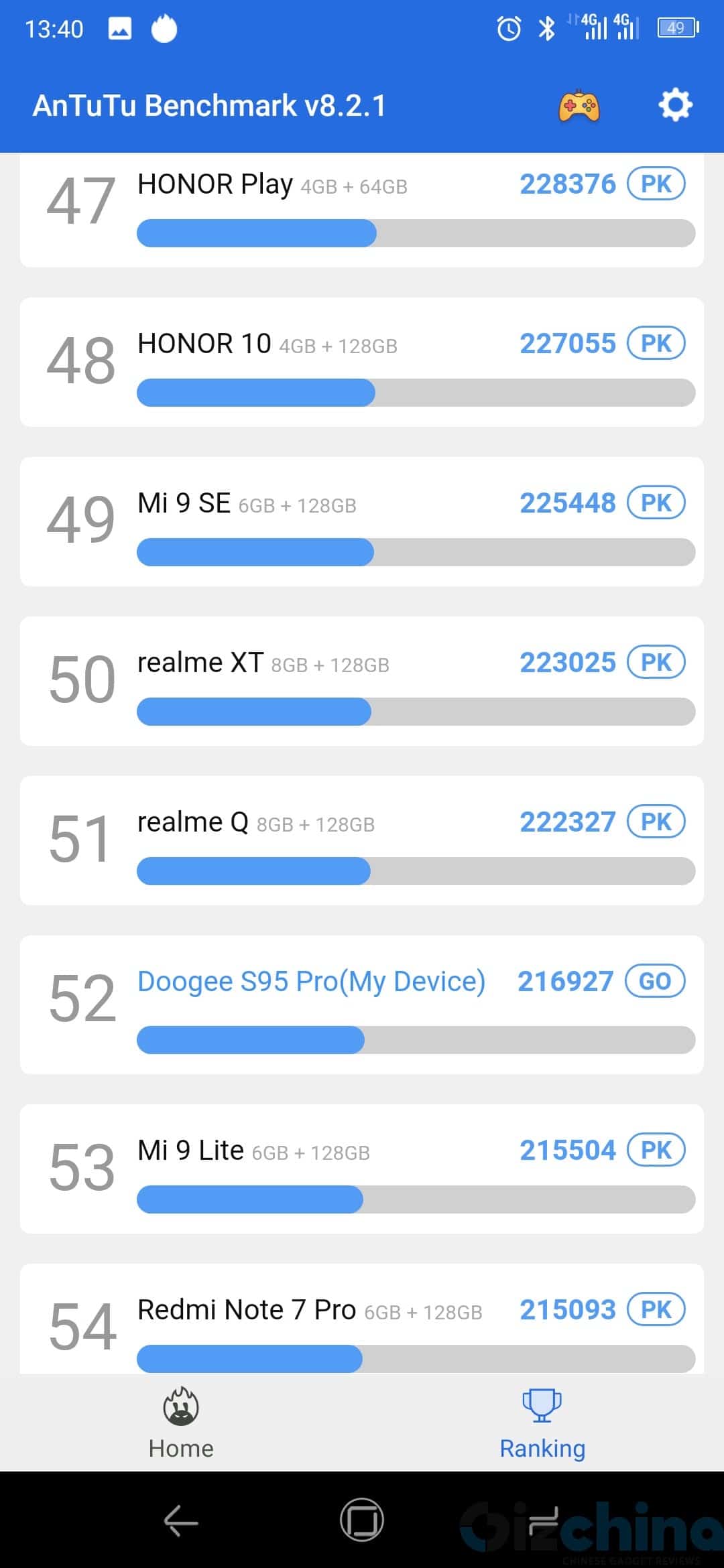Image resolution: width=724 pixels, height=1568 pixels.
Task: Tap GO for Doogee S95 Pro
Action: (x=655, y=981)
